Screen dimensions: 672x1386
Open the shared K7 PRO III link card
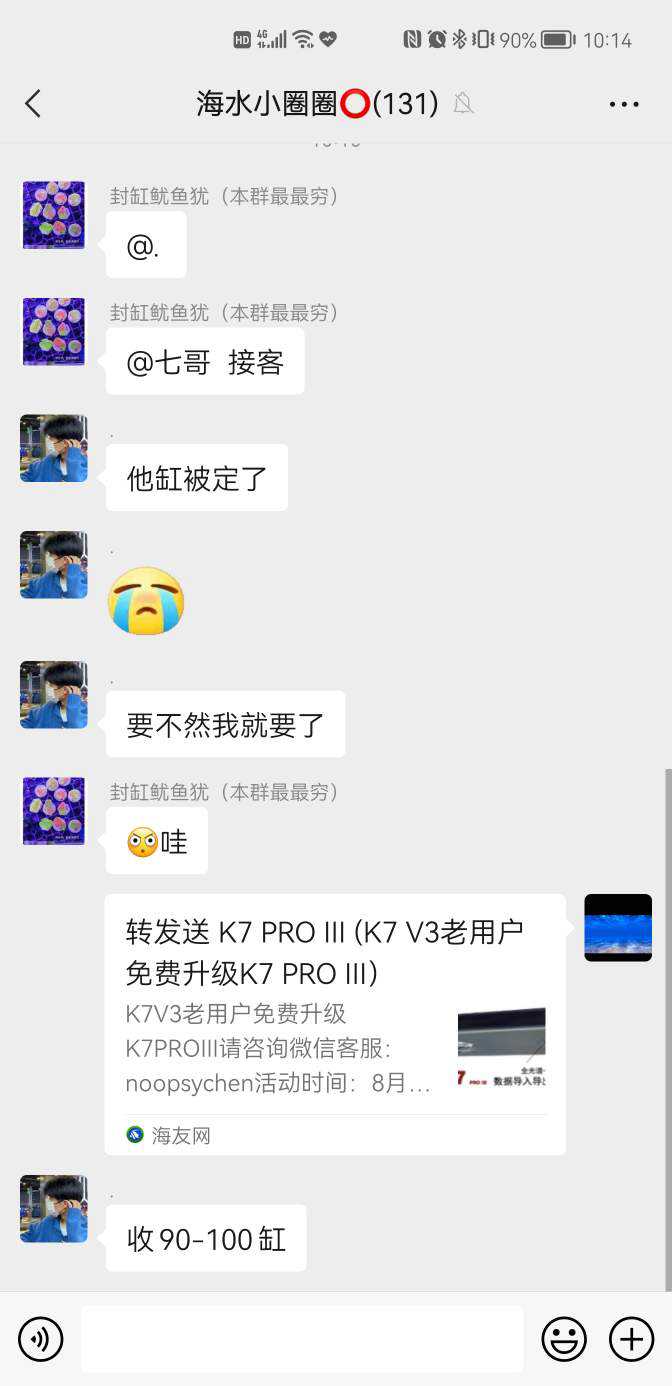[335, 1024]
